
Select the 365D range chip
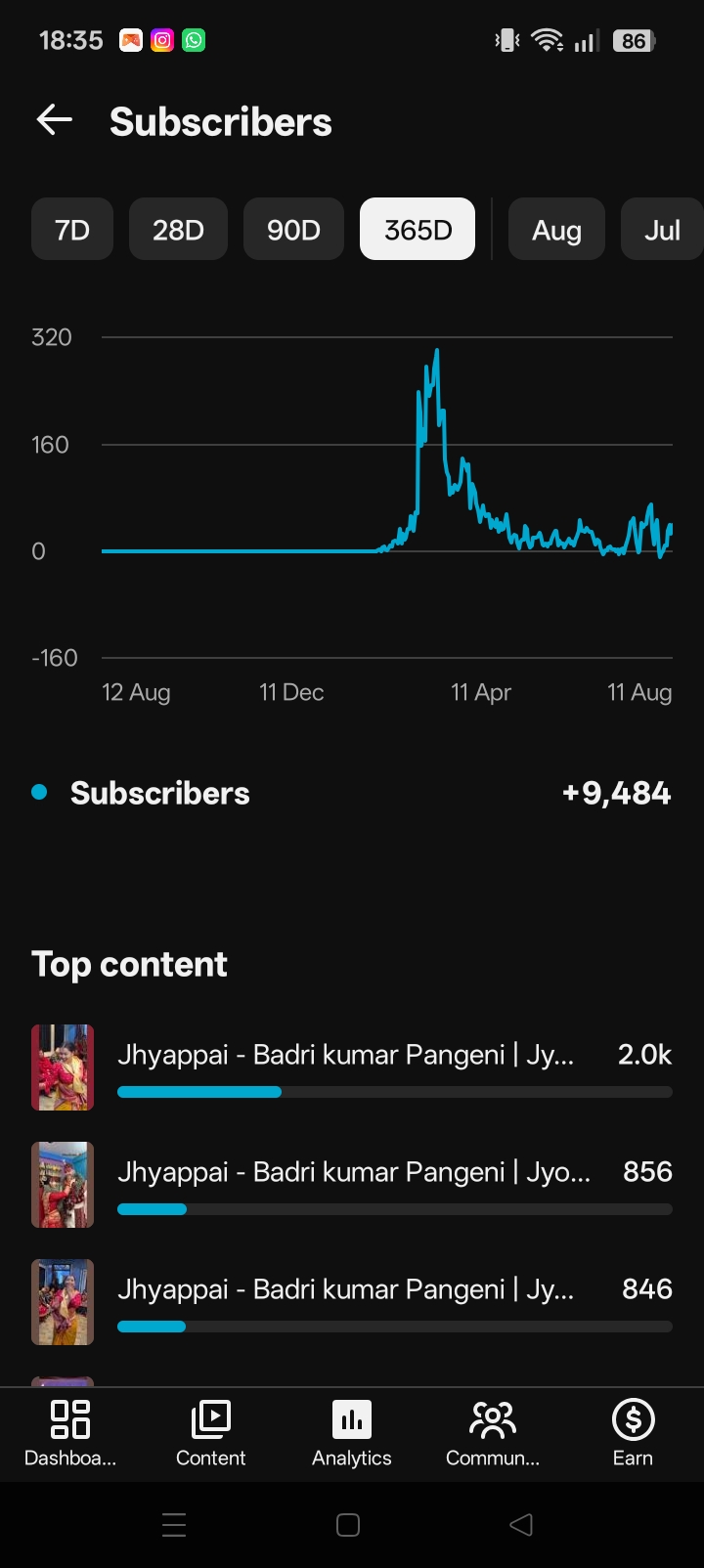[418, 230]
